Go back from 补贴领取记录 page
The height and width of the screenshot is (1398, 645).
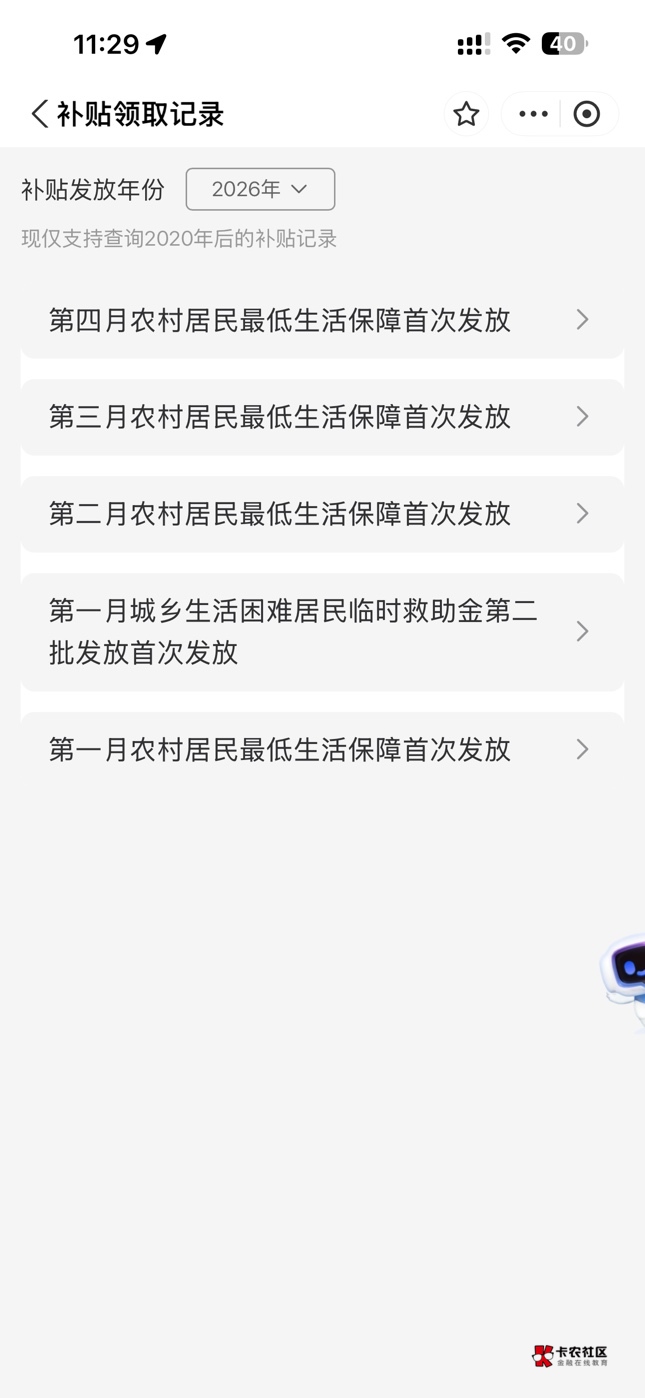[x=40, y=114]
